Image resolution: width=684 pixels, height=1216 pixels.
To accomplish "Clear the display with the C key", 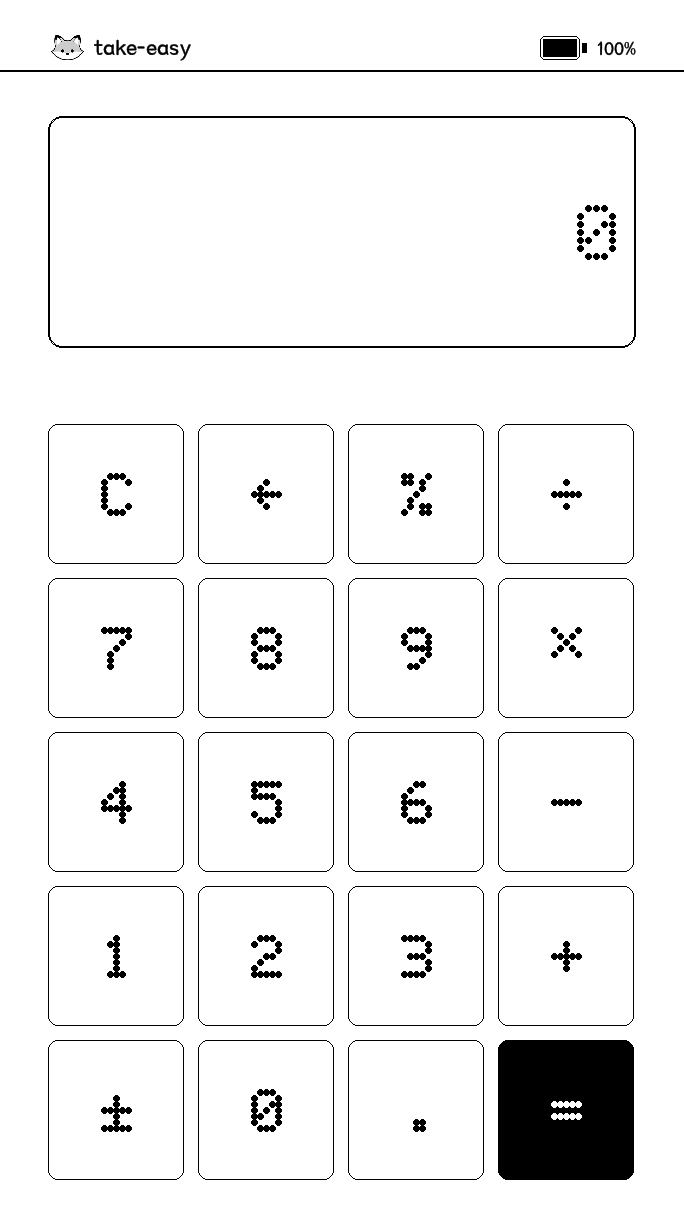I will point(116,494).
